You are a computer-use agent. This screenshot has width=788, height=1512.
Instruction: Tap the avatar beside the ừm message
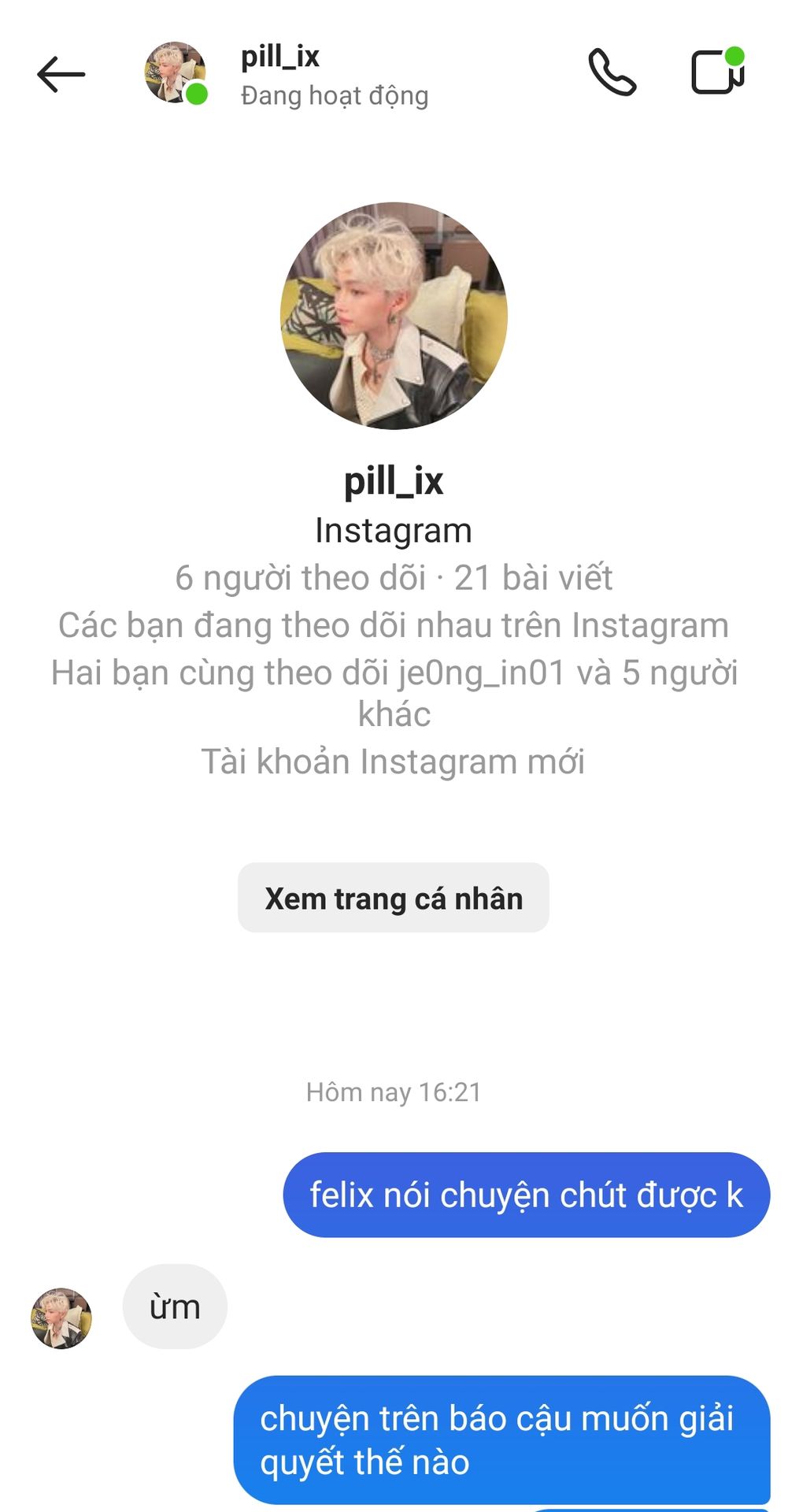pos(61,1318)
